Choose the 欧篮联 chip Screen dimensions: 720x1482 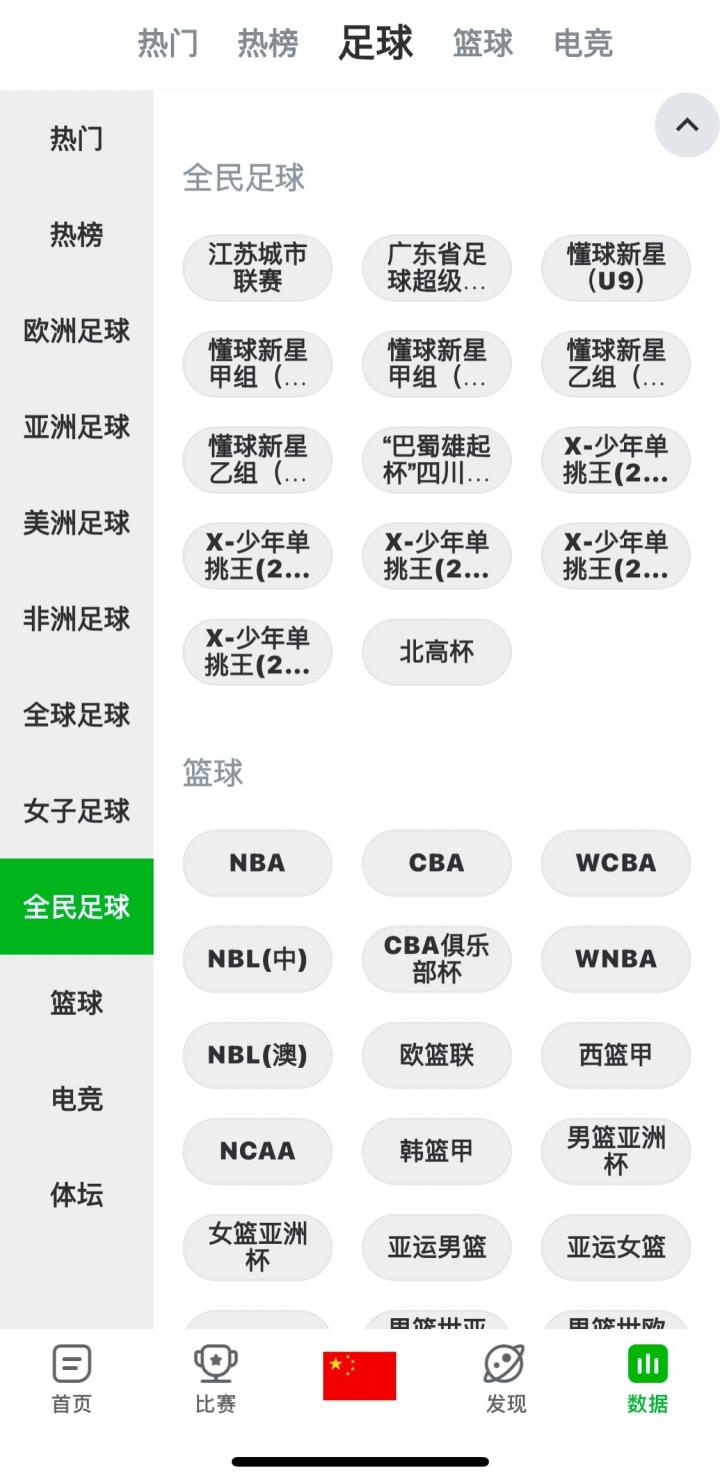pos(436,1055)
